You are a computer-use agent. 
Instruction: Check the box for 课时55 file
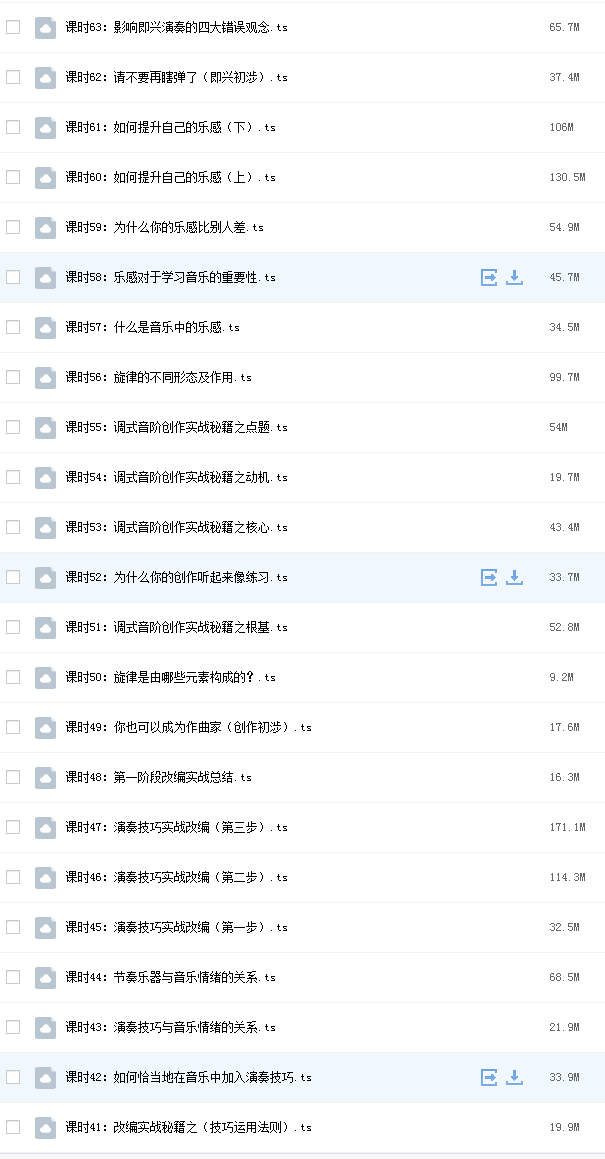pos(13,427)
